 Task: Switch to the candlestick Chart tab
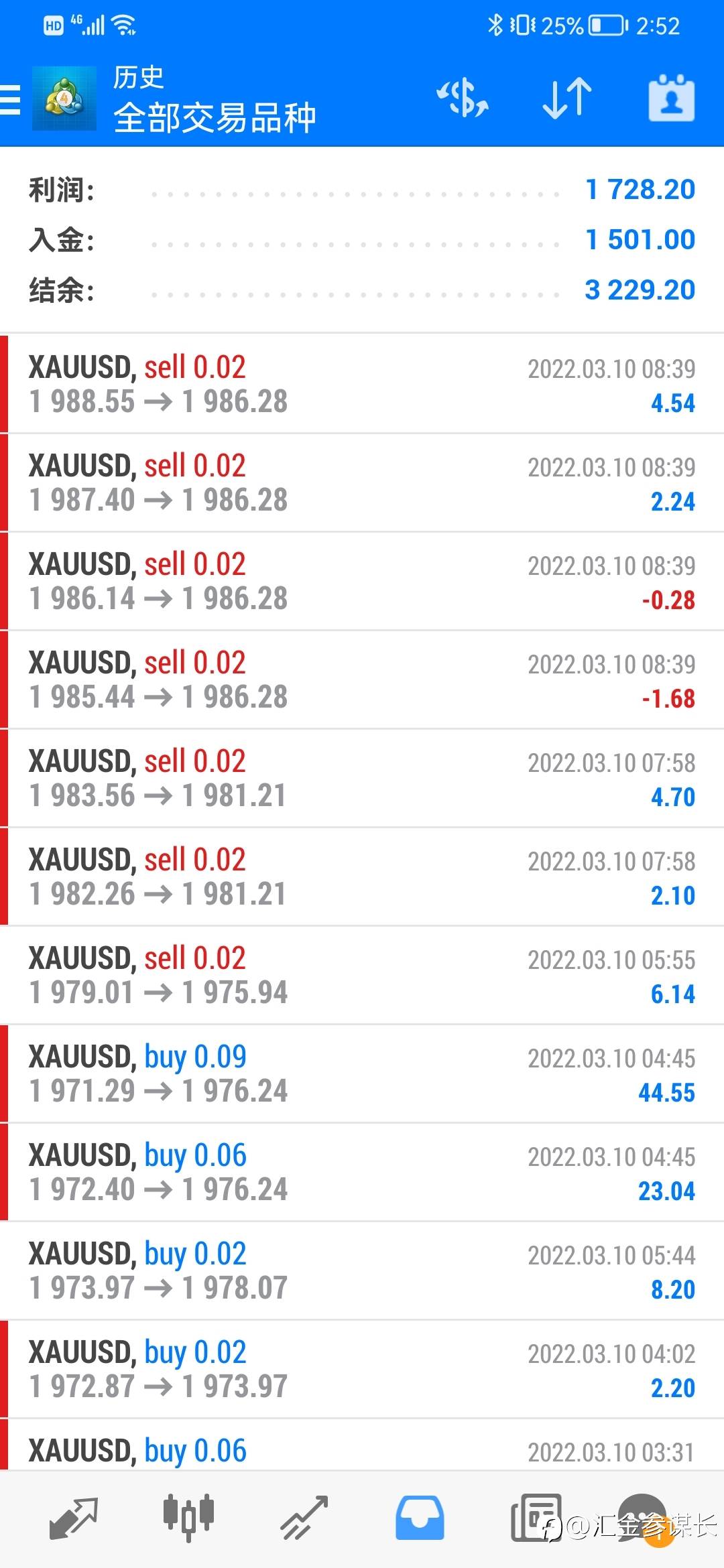click(x=188, y=1517)
